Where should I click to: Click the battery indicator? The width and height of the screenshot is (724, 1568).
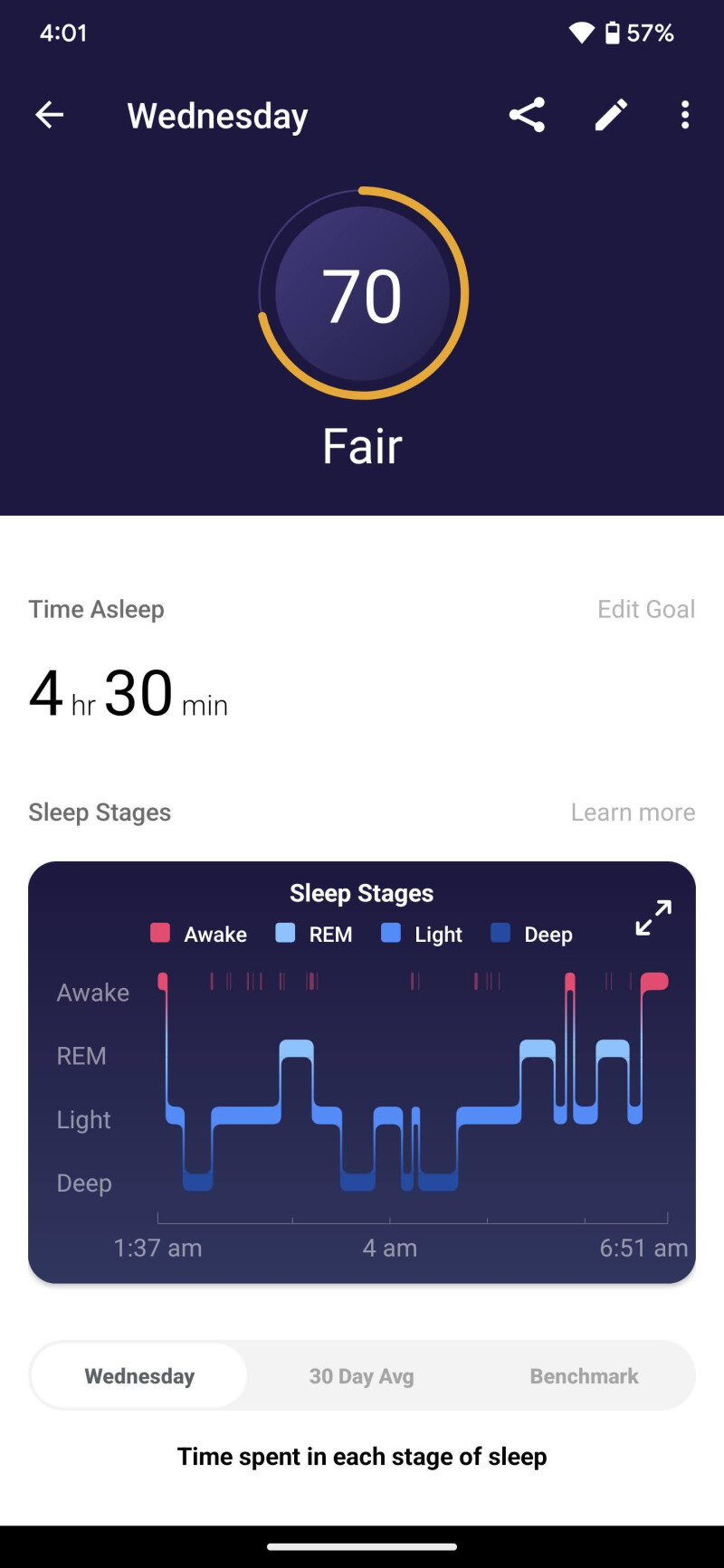coord(614,32)
